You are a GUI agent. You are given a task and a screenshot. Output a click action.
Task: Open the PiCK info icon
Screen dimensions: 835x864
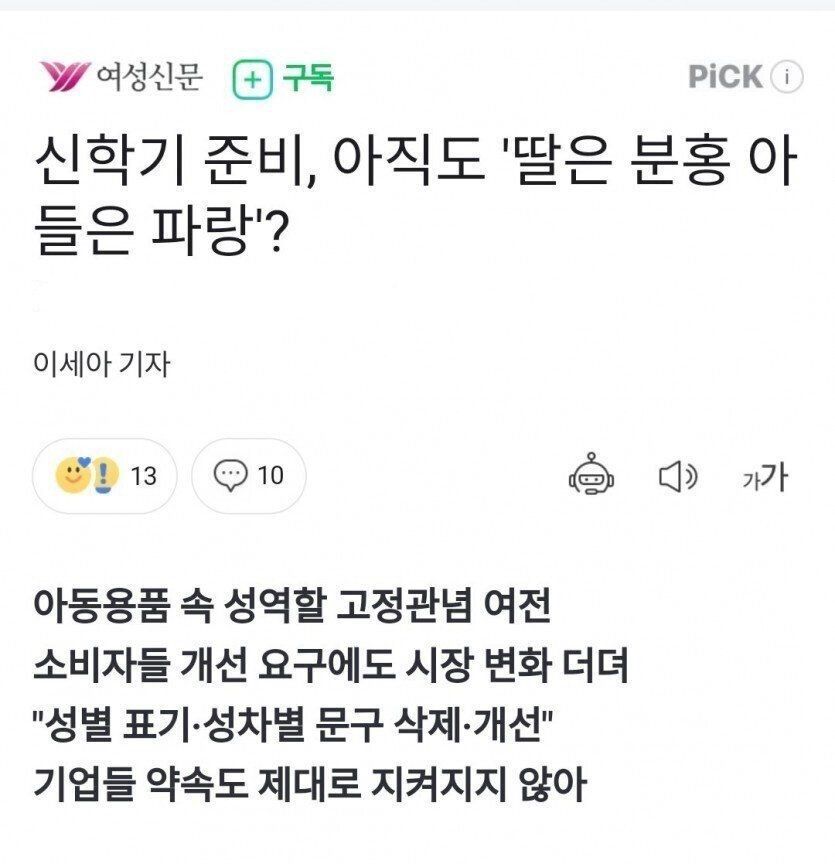tap(789, 77)
